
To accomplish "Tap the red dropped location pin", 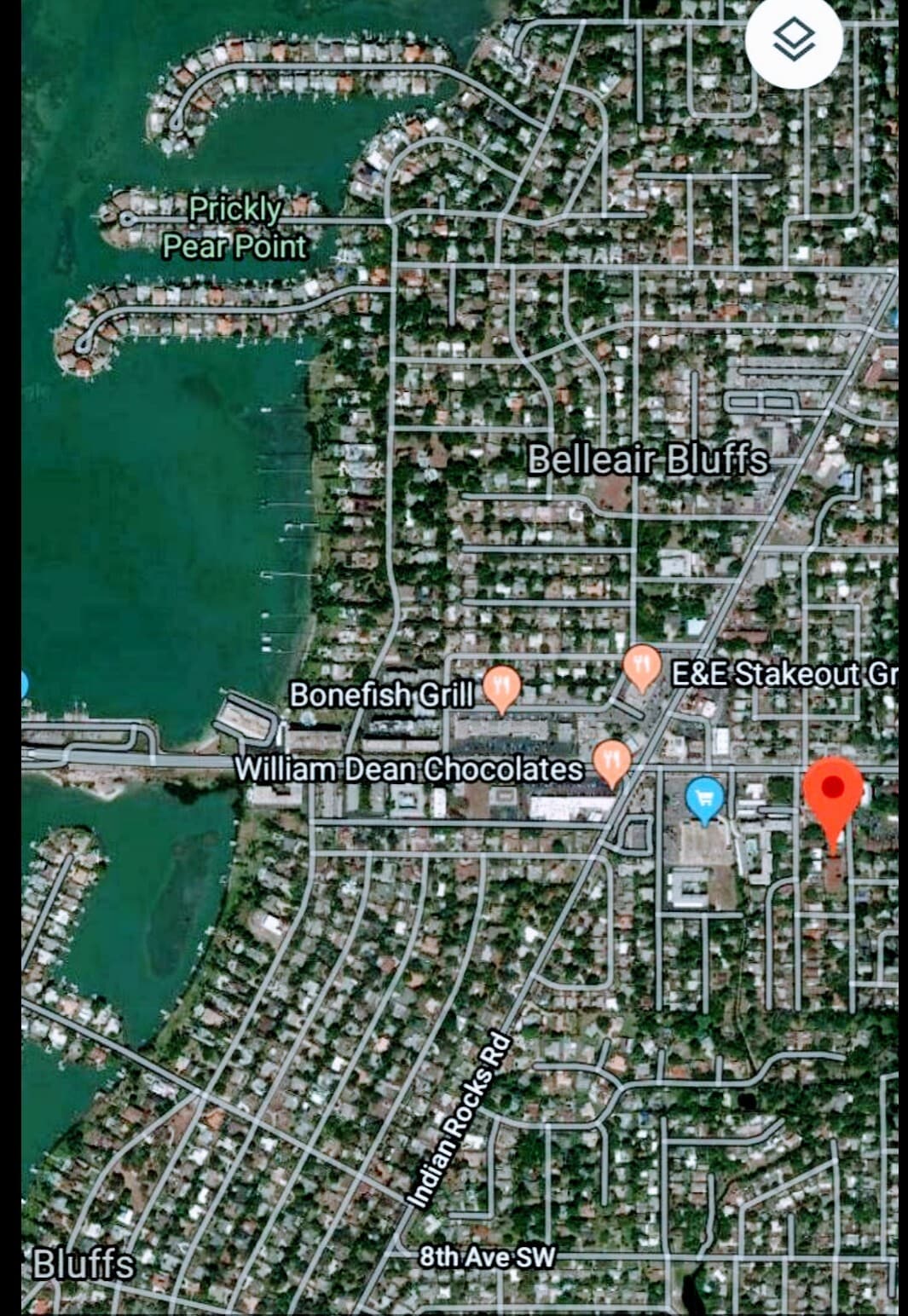I will 833,792.
